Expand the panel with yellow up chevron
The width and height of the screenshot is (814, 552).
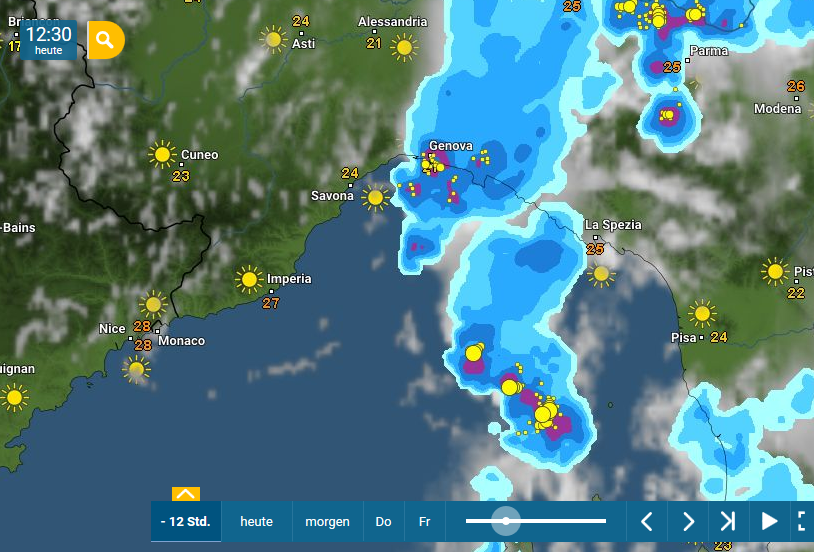[186, 494]
